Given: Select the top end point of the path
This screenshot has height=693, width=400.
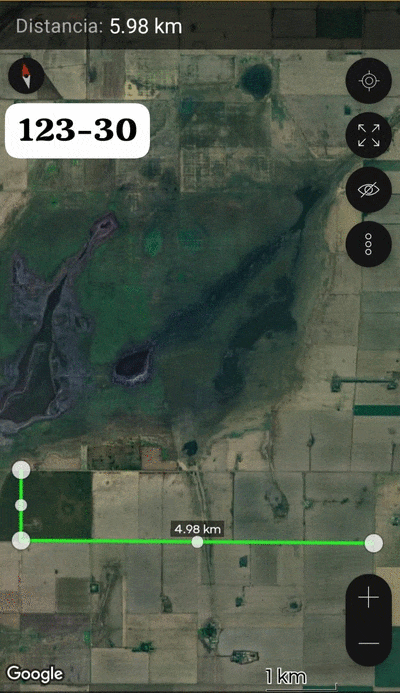Looking at the screenshot, I should click(x=21, y=470).
